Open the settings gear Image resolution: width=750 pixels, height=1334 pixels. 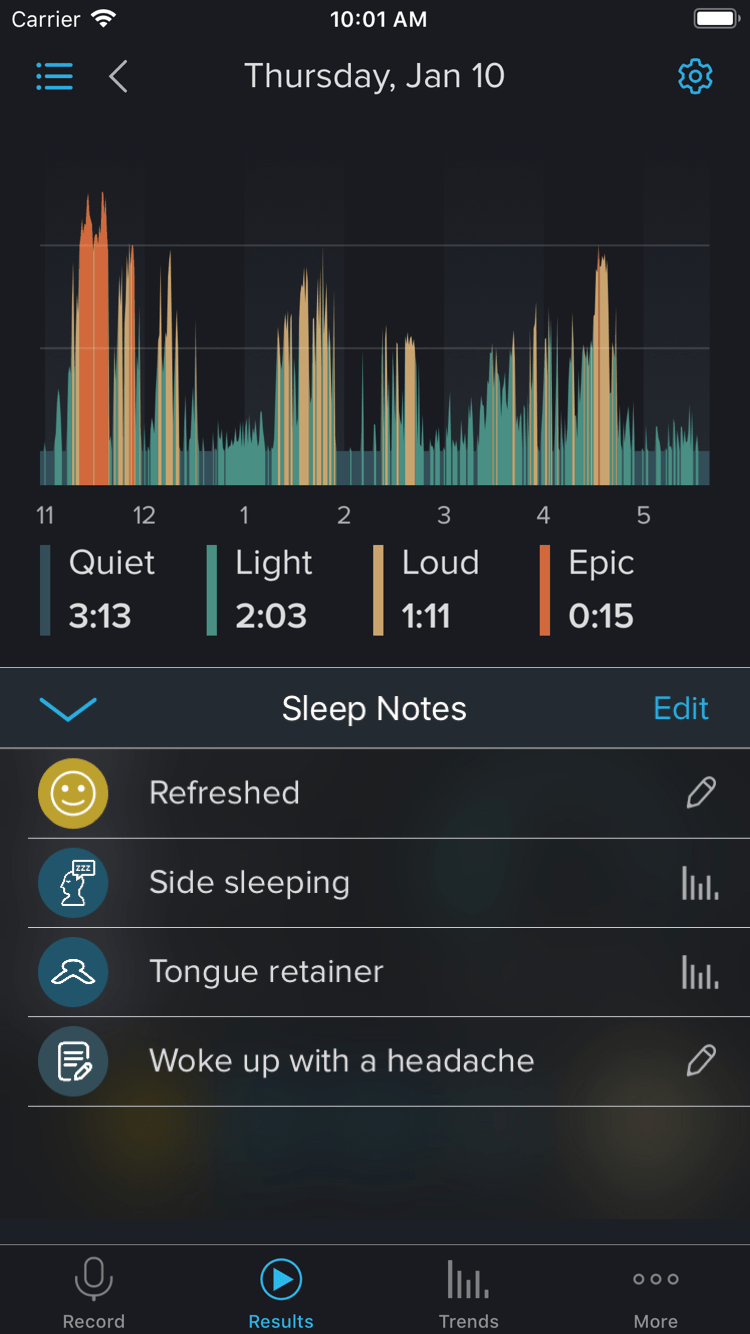click(695, 77)
